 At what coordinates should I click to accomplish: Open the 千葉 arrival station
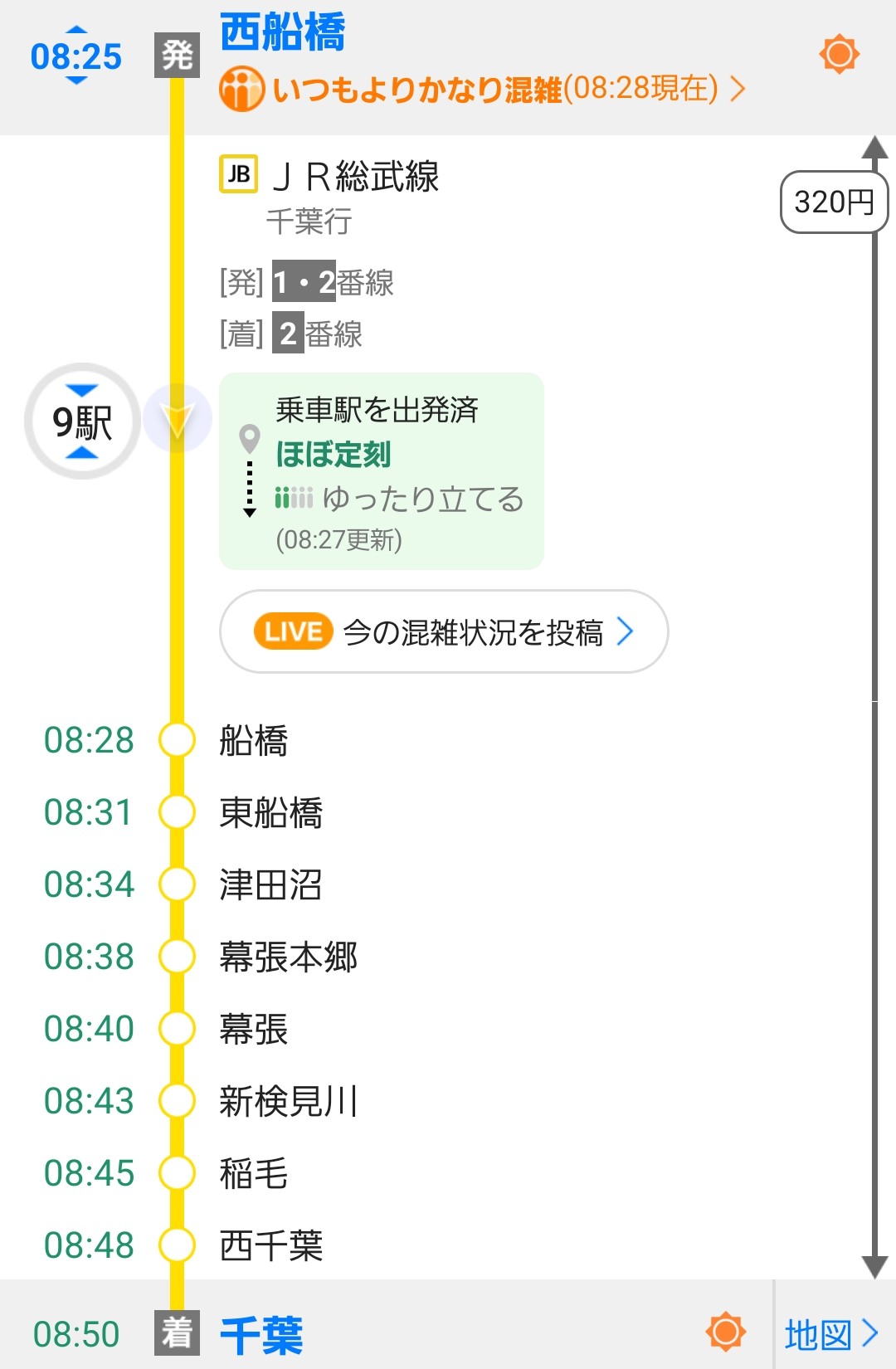261,1335
